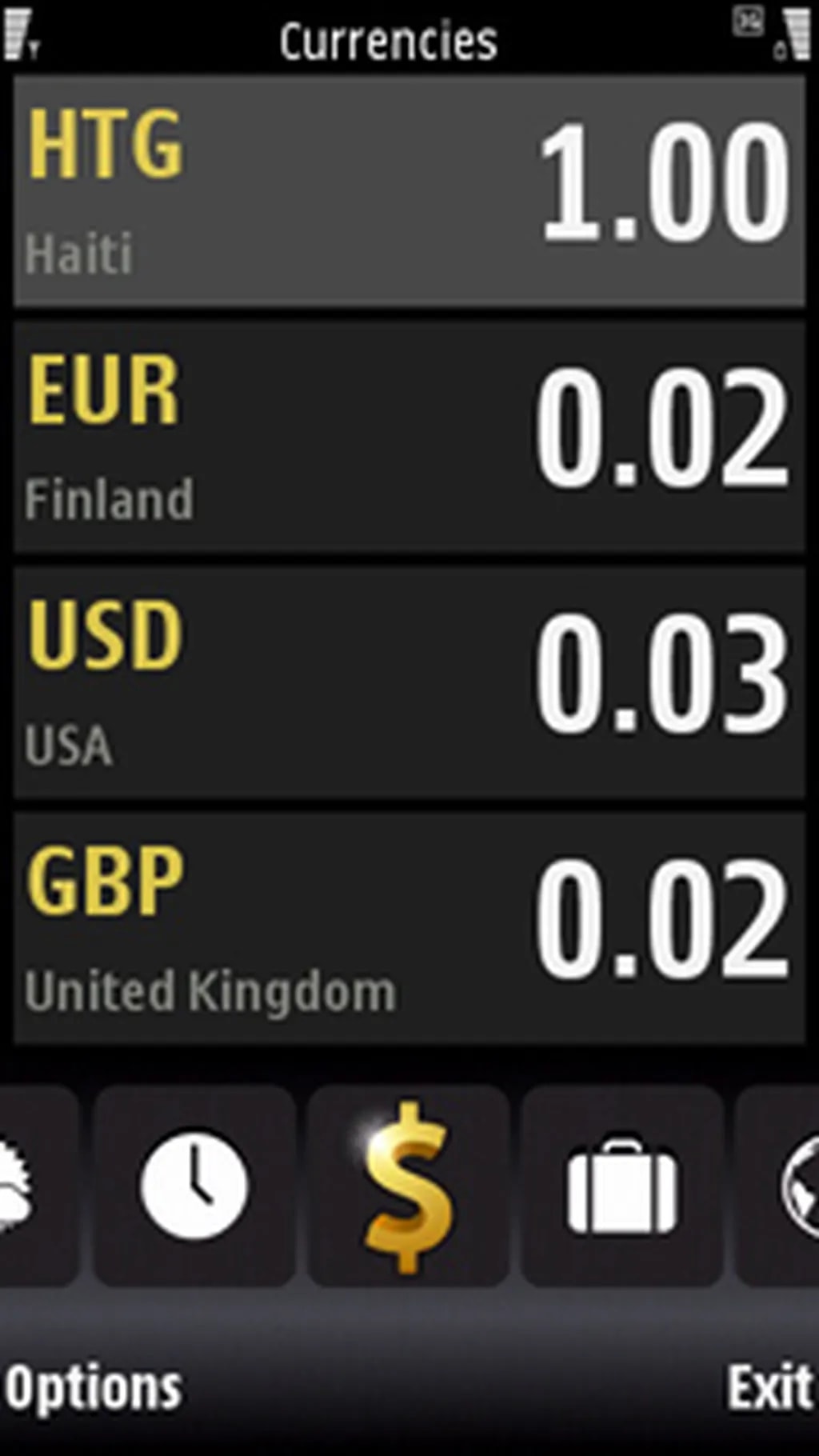Switch to the globe tab
Screen dimensions: 819x1456
(793, 1185)
